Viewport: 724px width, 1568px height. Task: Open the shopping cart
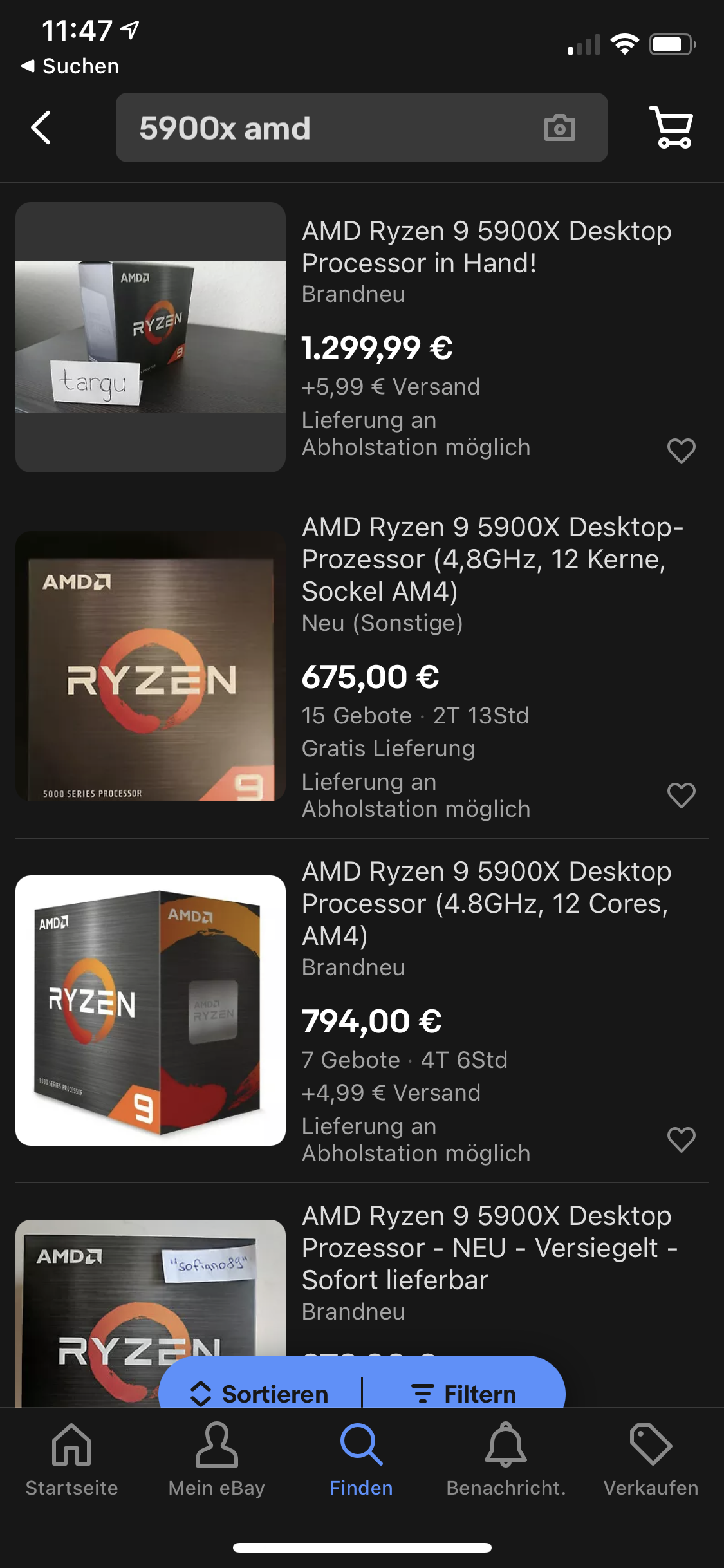pos(671,127)
